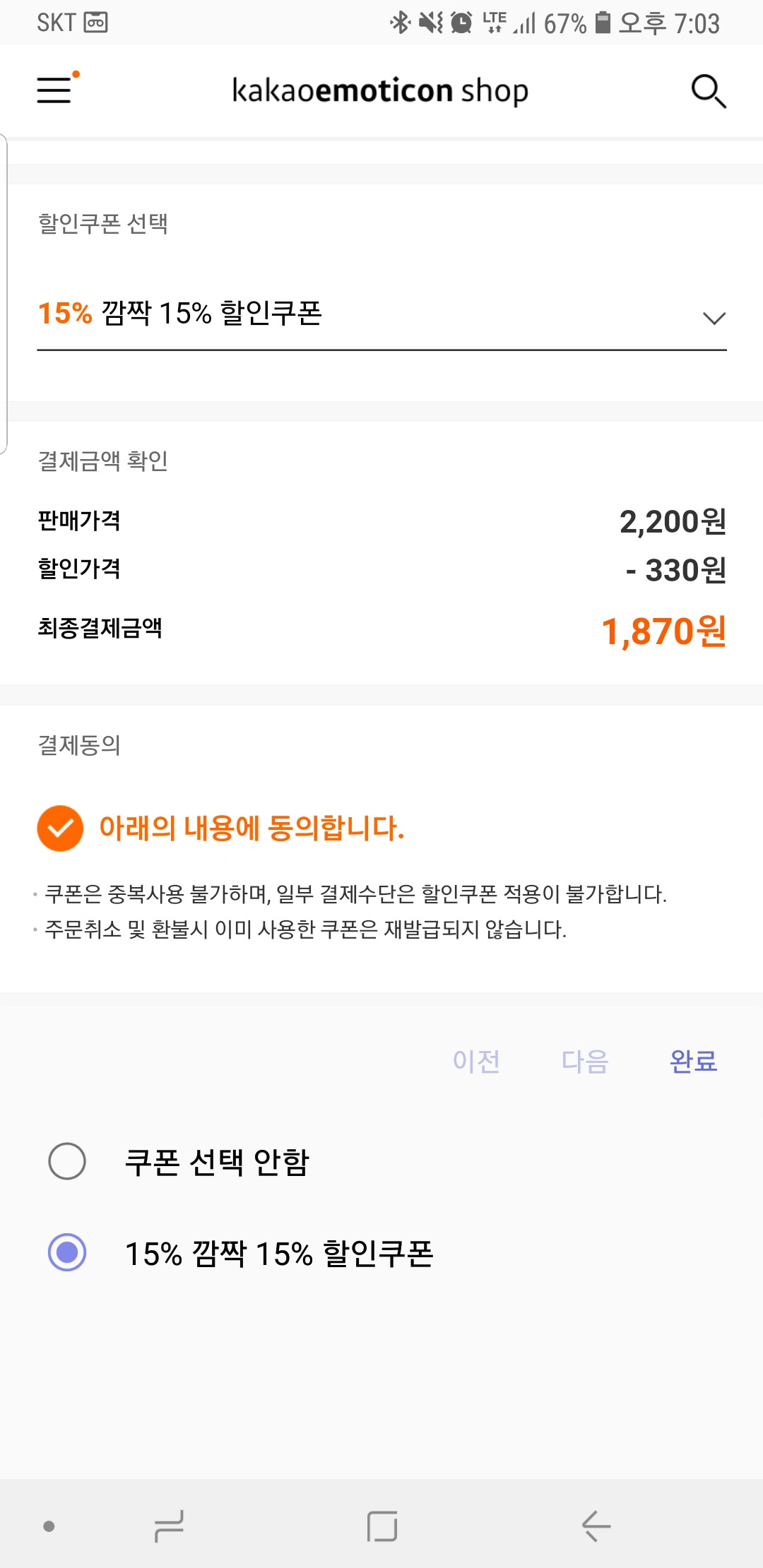Tap the 다음 picker button

coord(585,1061)
